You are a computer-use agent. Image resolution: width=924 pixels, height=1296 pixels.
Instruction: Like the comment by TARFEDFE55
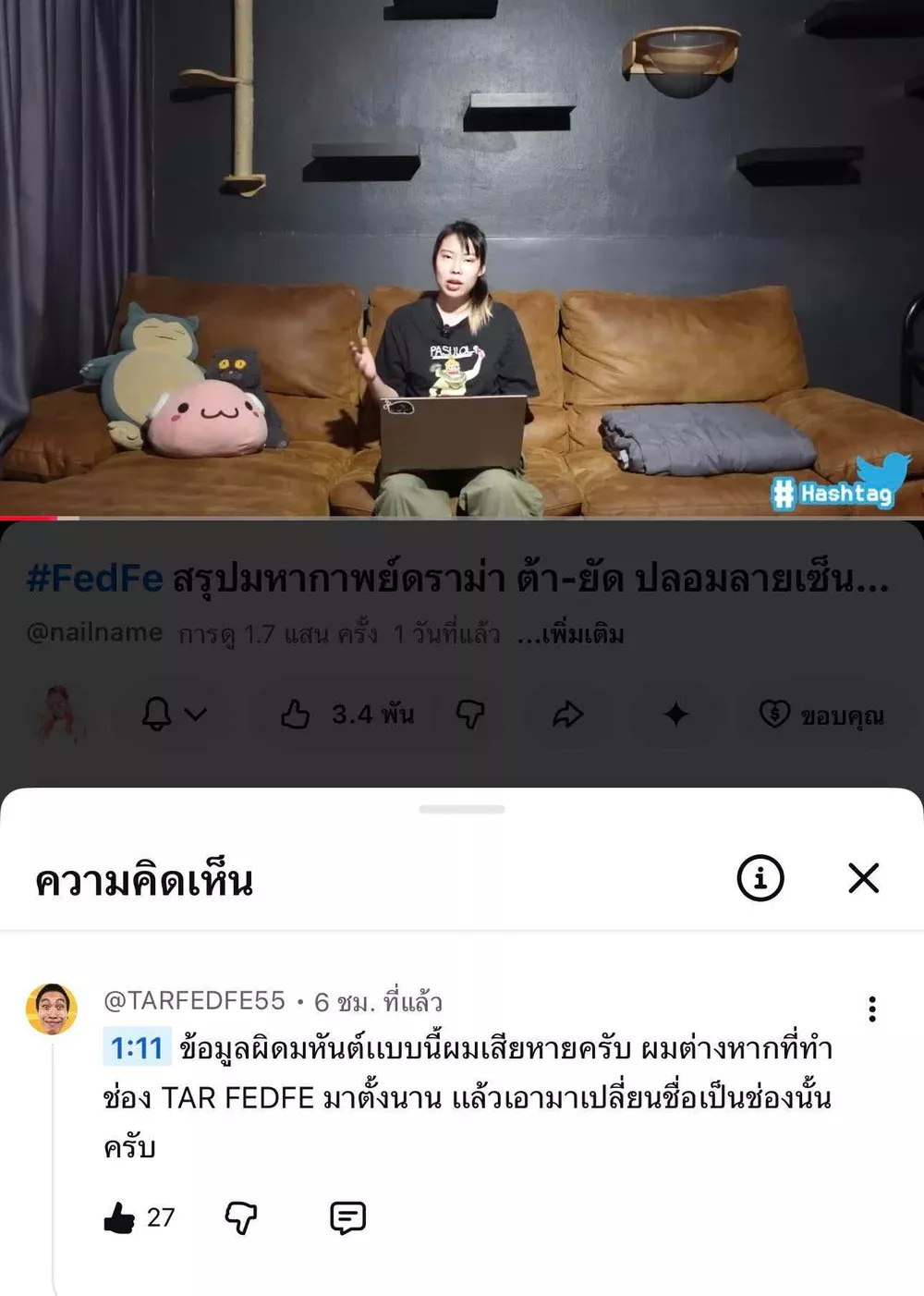119,1217
